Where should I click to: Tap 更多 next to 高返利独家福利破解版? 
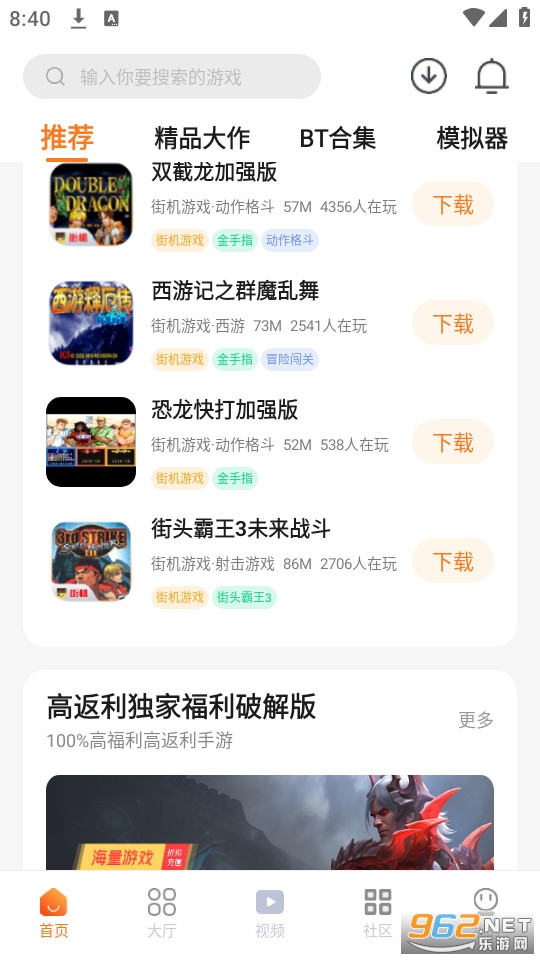coord(476,719)
